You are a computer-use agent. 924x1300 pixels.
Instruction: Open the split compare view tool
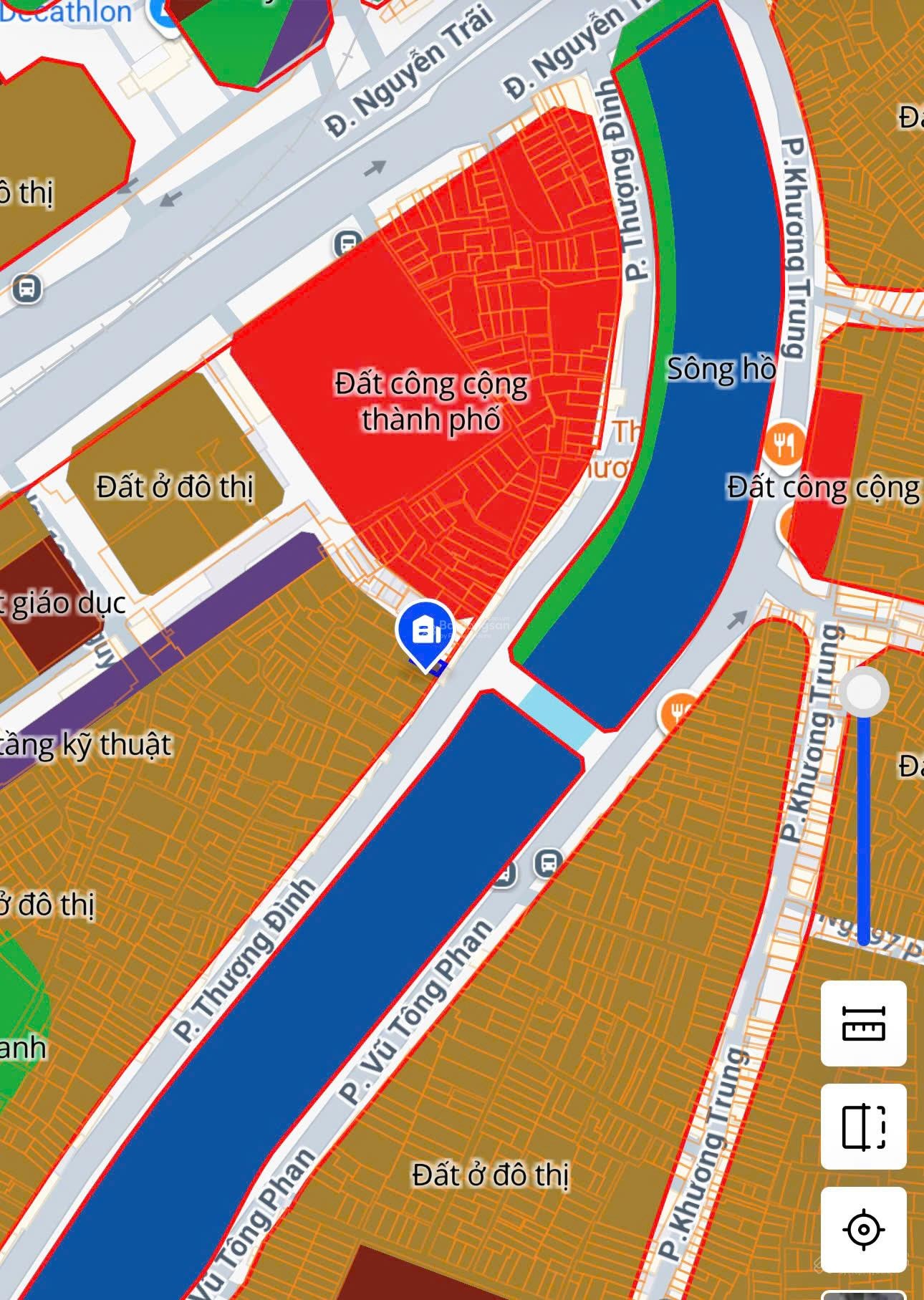(x=863, y=1126)
